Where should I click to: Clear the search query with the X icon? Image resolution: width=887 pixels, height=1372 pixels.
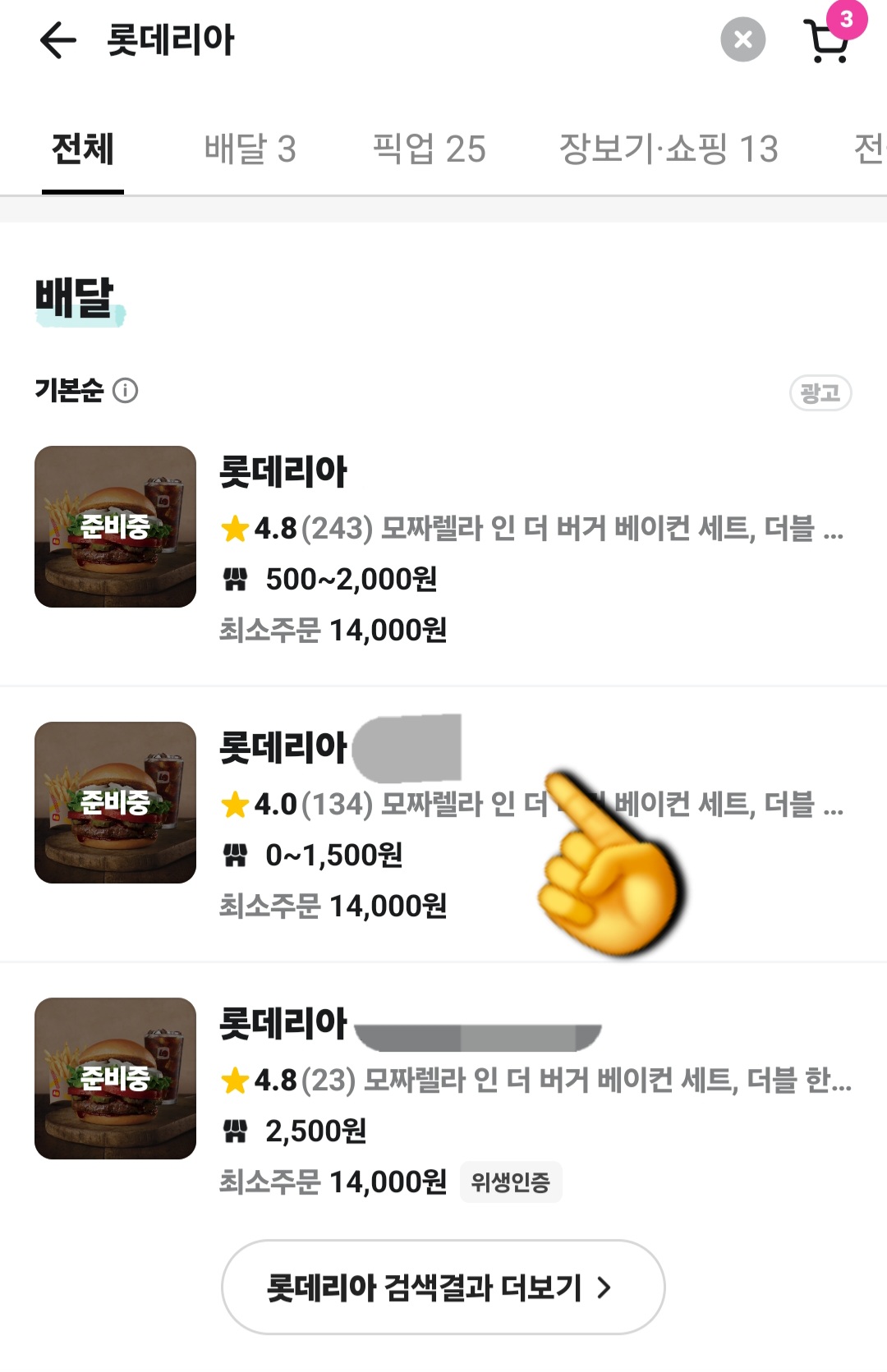click(x=742, y=39)
